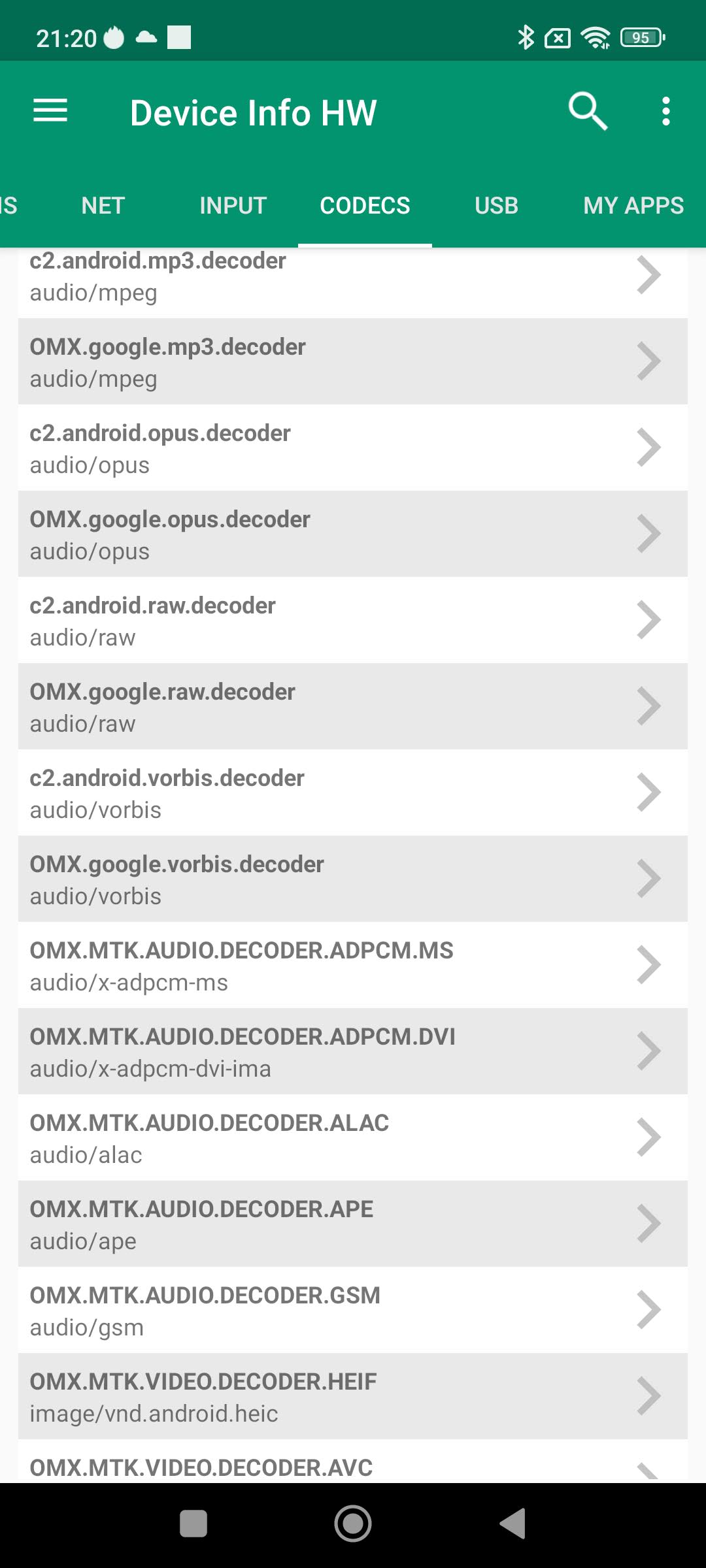Viewport: 706px width, 1568px height.
Task: Tap the search magnifier icon
Action: click(588, 111)
